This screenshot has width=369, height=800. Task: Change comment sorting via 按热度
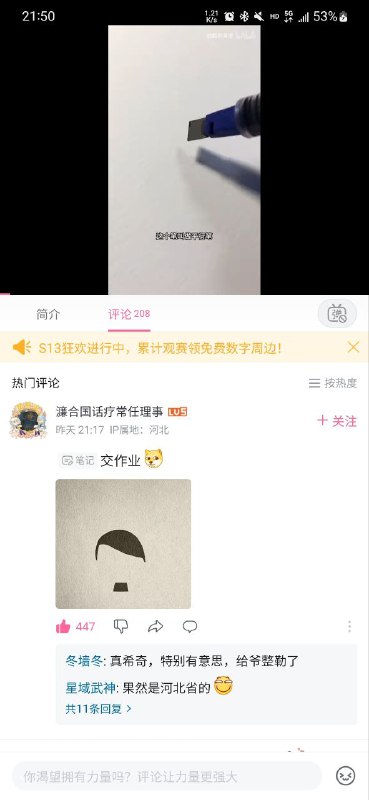tap(333, 383)
